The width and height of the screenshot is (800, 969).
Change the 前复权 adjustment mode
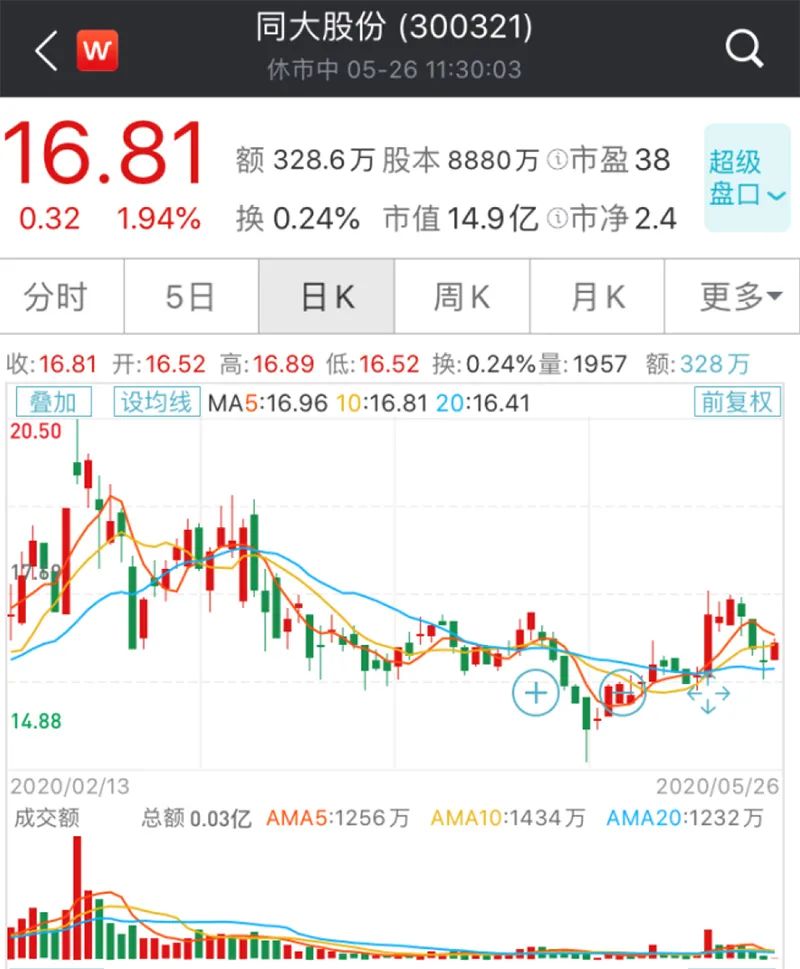[x=736, y=403]
